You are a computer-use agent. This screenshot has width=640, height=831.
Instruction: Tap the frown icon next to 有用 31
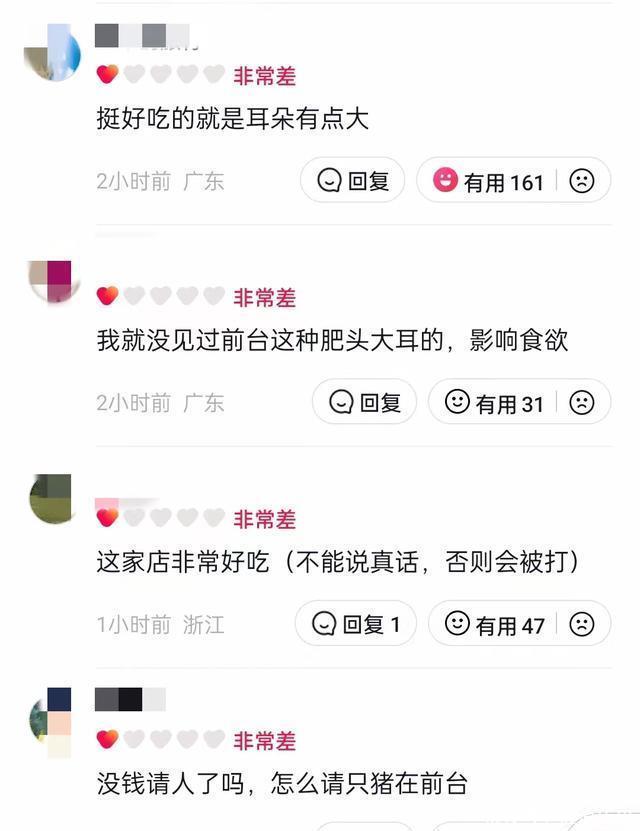(x=581, y=402)
